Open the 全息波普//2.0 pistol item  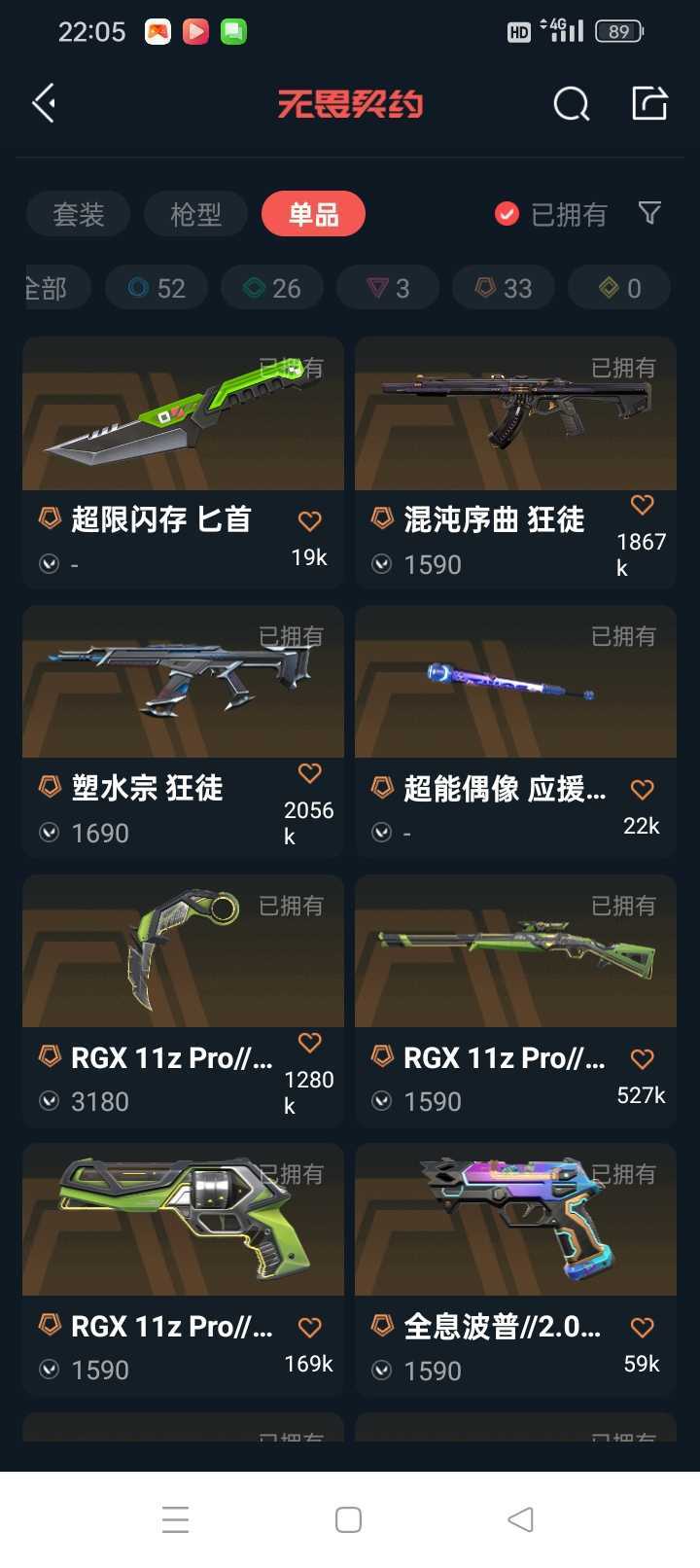[x=515, y=1220]
